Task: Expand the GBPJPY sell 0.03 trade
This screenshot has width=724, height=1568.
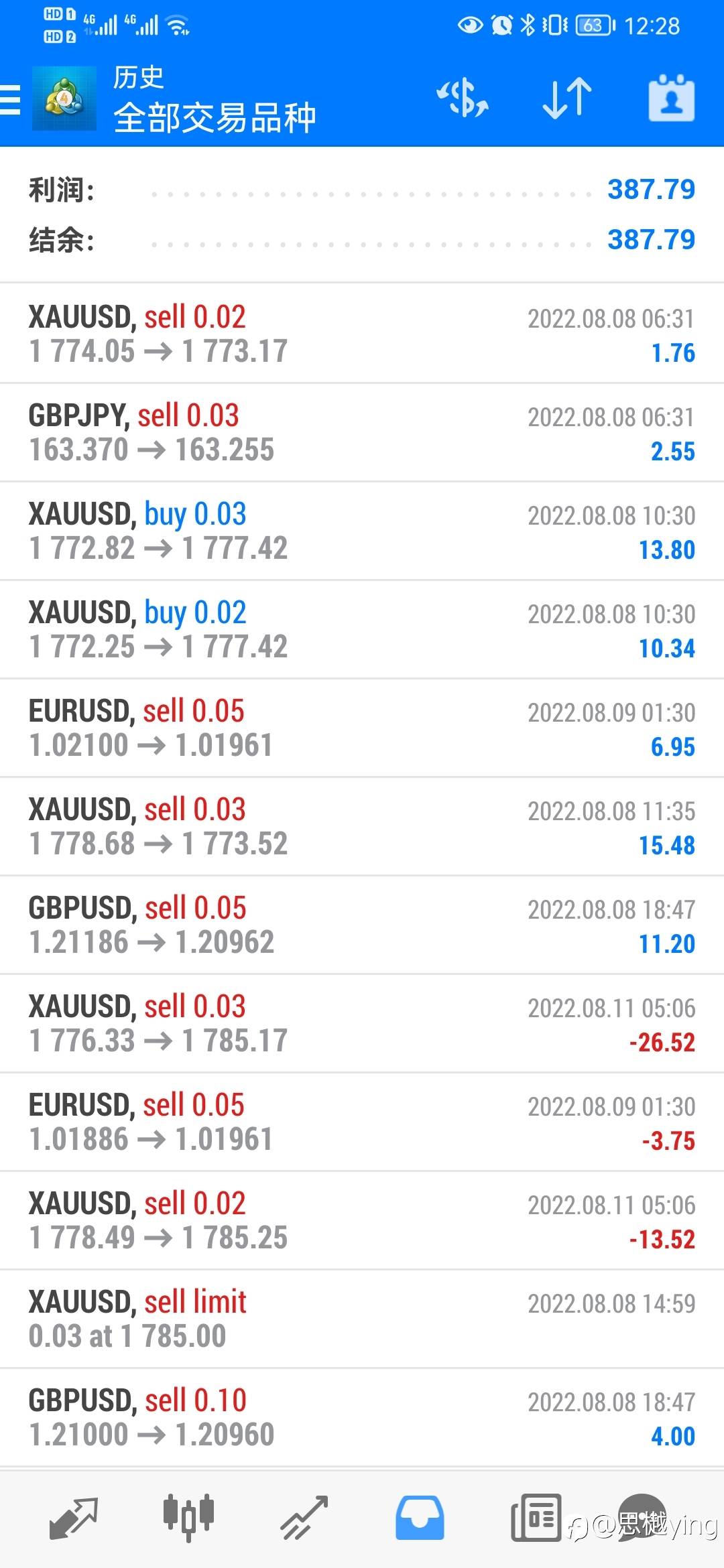Action: coord(362,432)
